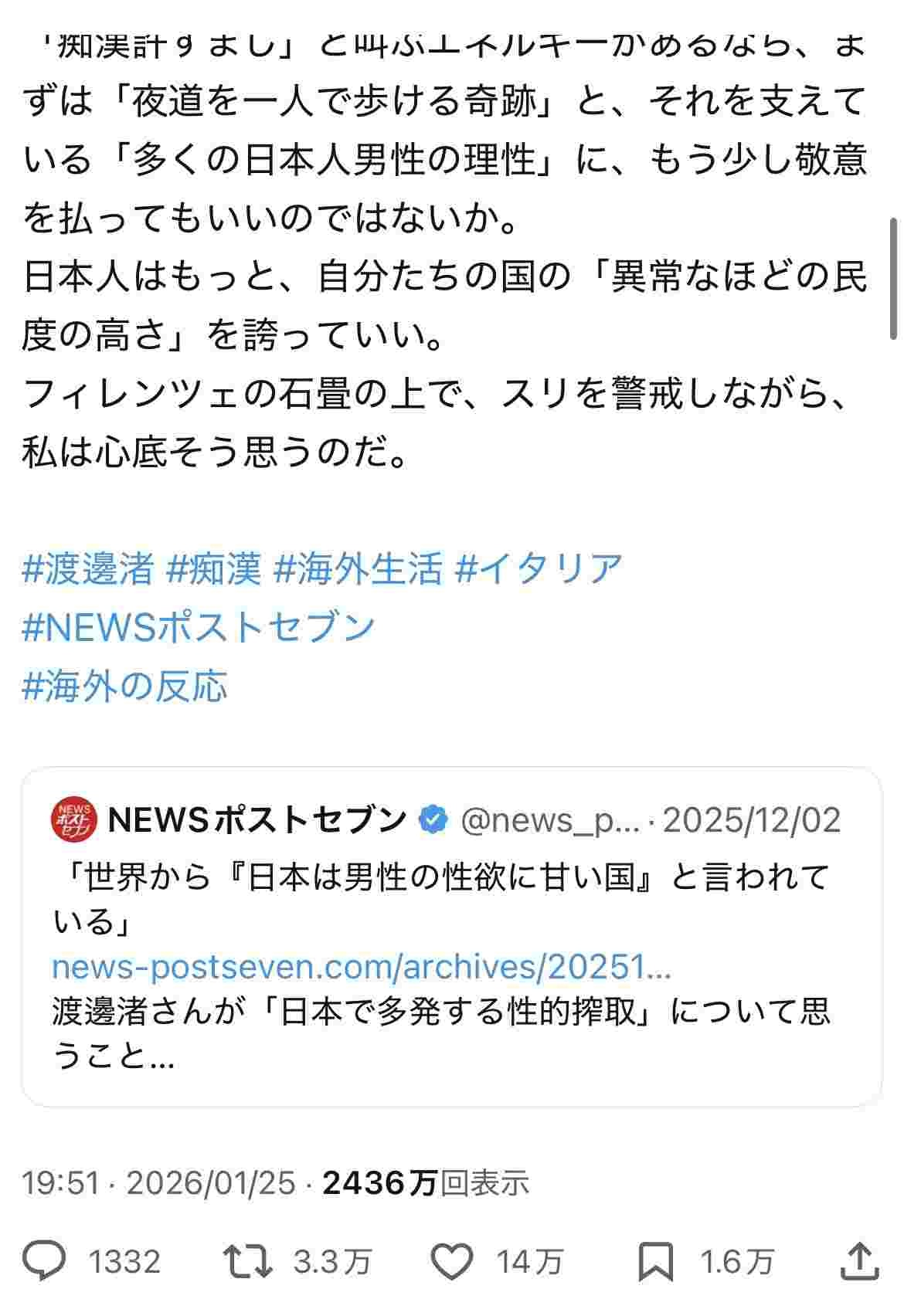Screen dimensions: 904x1316
Task: Open the #海外生活 hashtag
Action: 359,569
